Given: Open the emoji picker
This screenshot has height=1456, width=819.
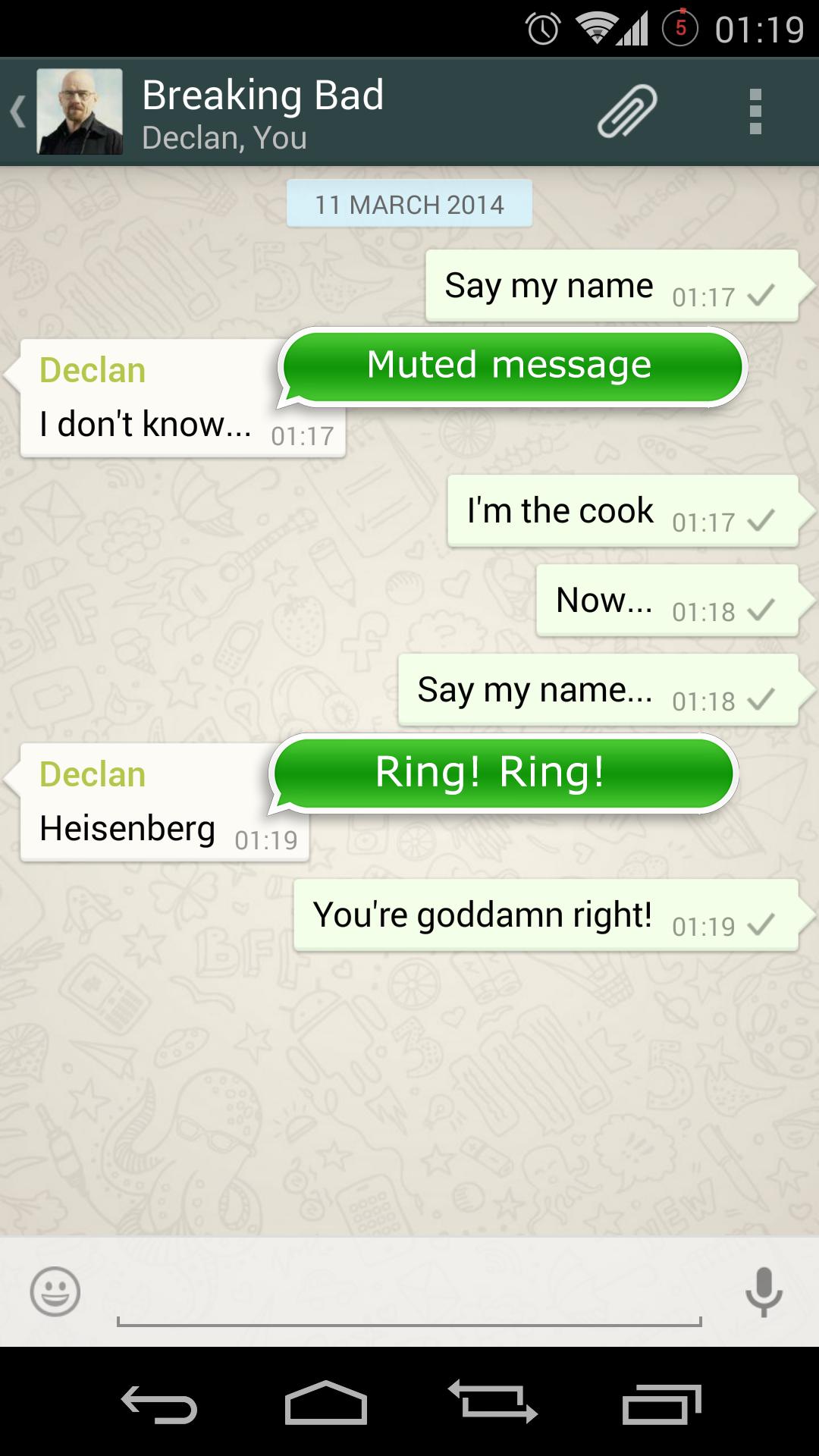Looking at the screenshot, I should [55, 1291].
